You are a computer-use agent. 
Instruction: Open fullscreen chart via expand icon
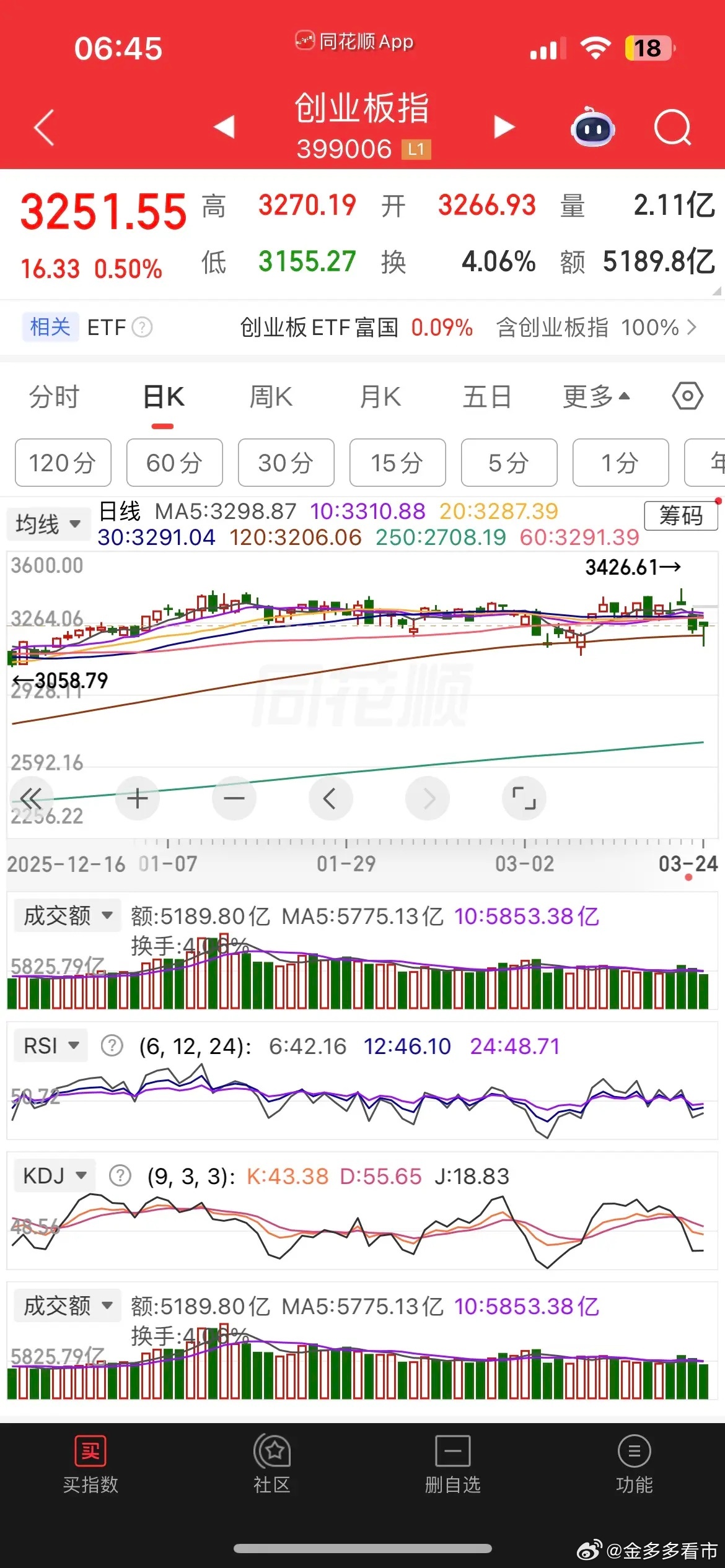click(524, 798)
